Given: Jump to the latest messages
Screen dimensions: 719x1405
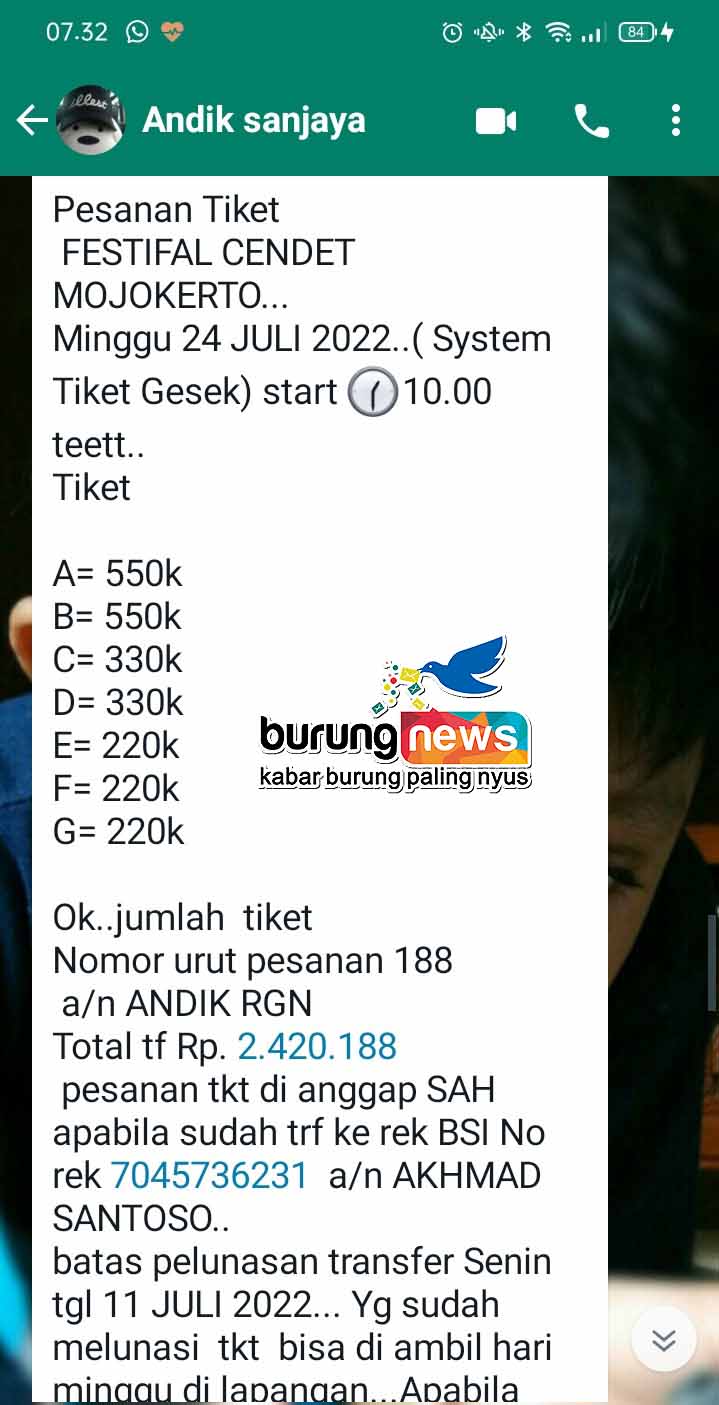Looking at the screenshot, I should [664, 1339].
